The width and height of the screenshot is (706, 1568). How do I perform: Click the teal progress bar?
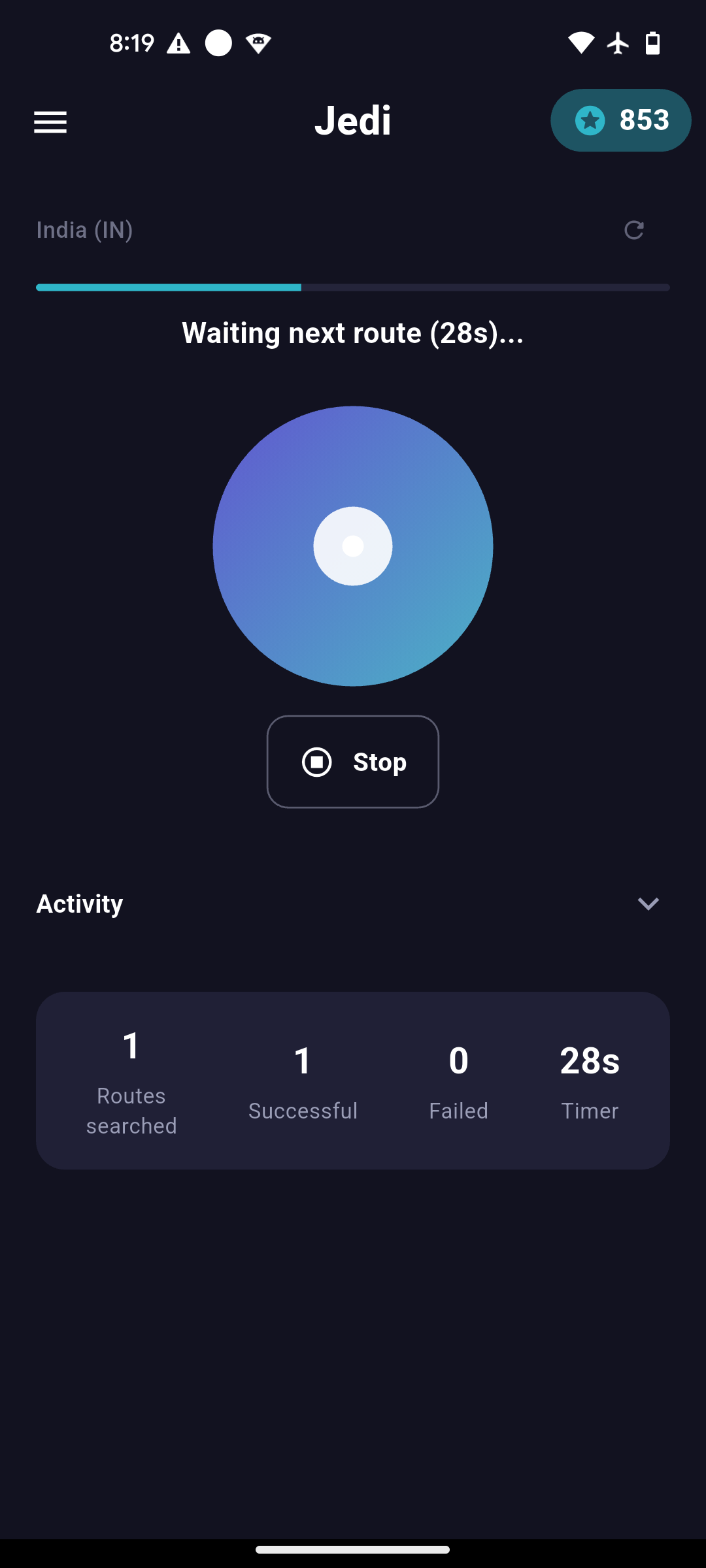(x=169, y=286)
